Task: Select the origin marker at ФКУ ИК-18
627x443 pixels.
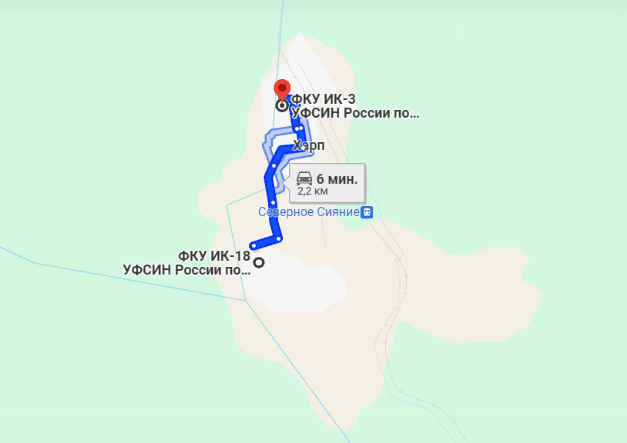Action: click(x=260, y=263)
